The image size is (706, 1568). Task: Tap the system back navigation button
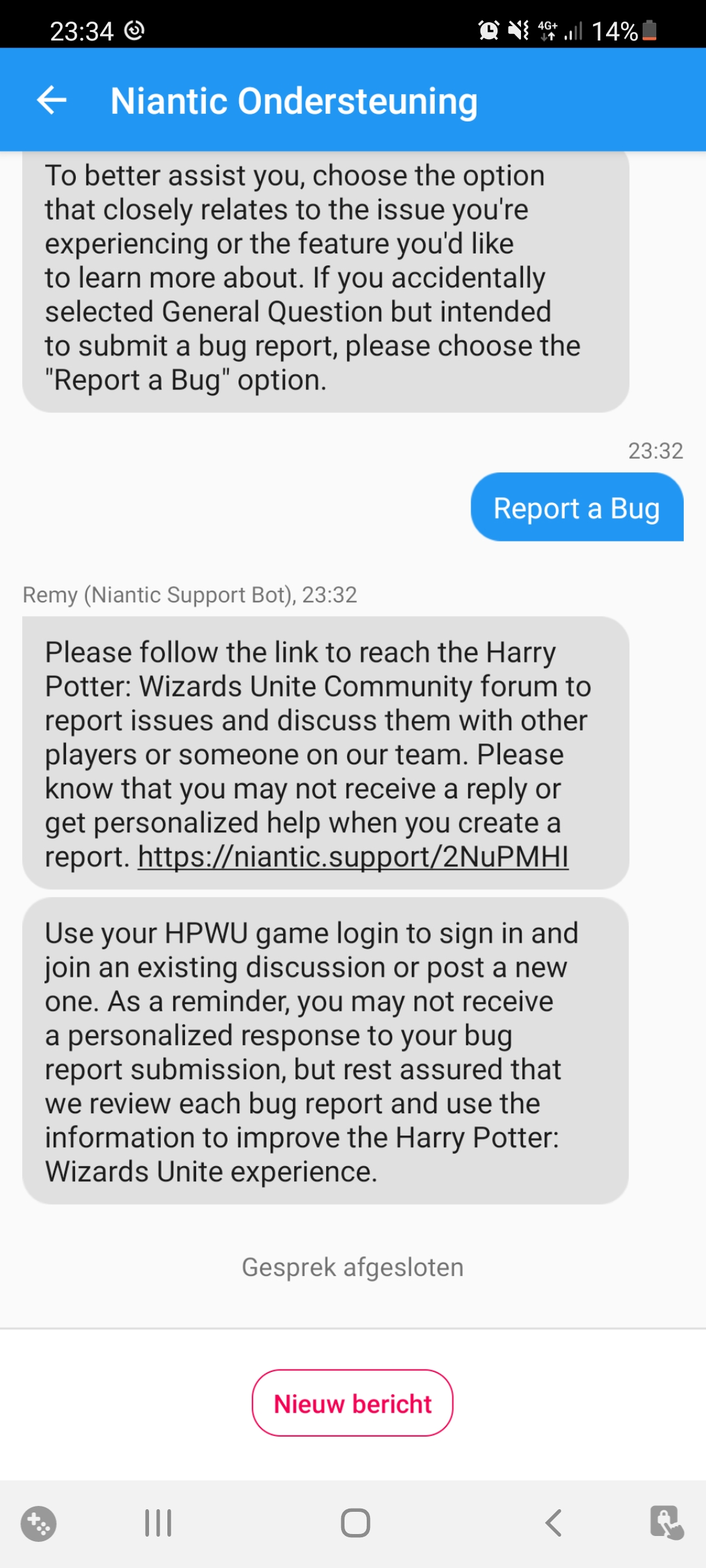553,1523
